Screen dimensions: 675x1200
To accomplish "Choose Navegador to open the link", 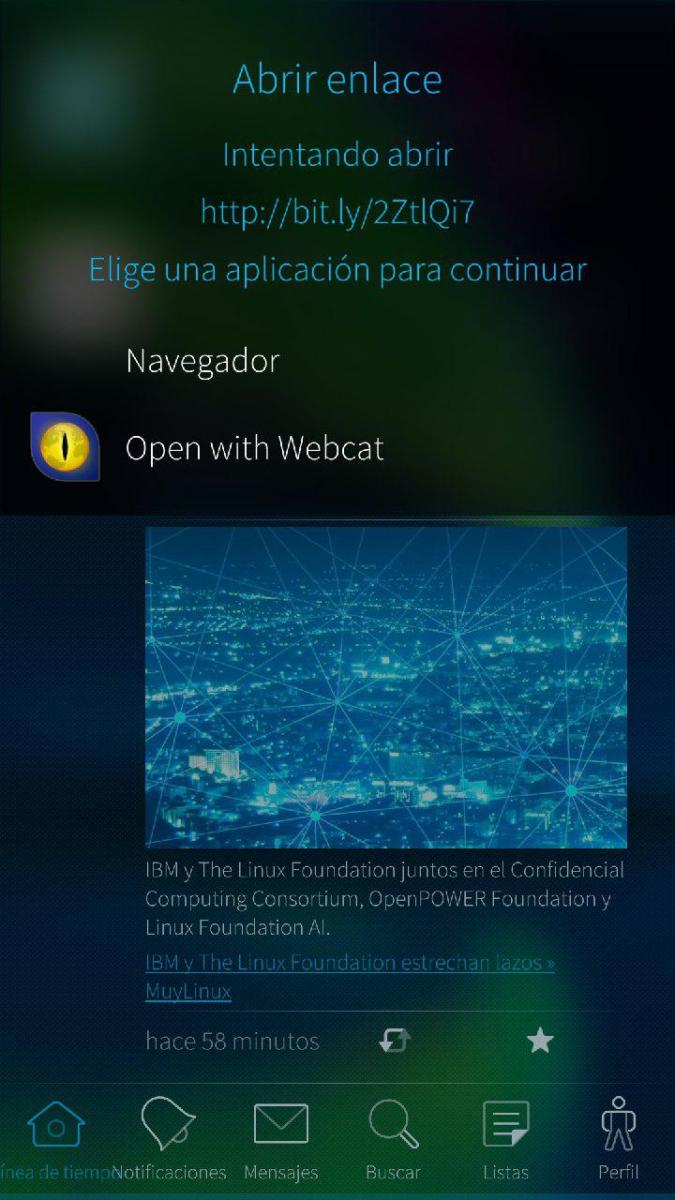I will (203, 361).
